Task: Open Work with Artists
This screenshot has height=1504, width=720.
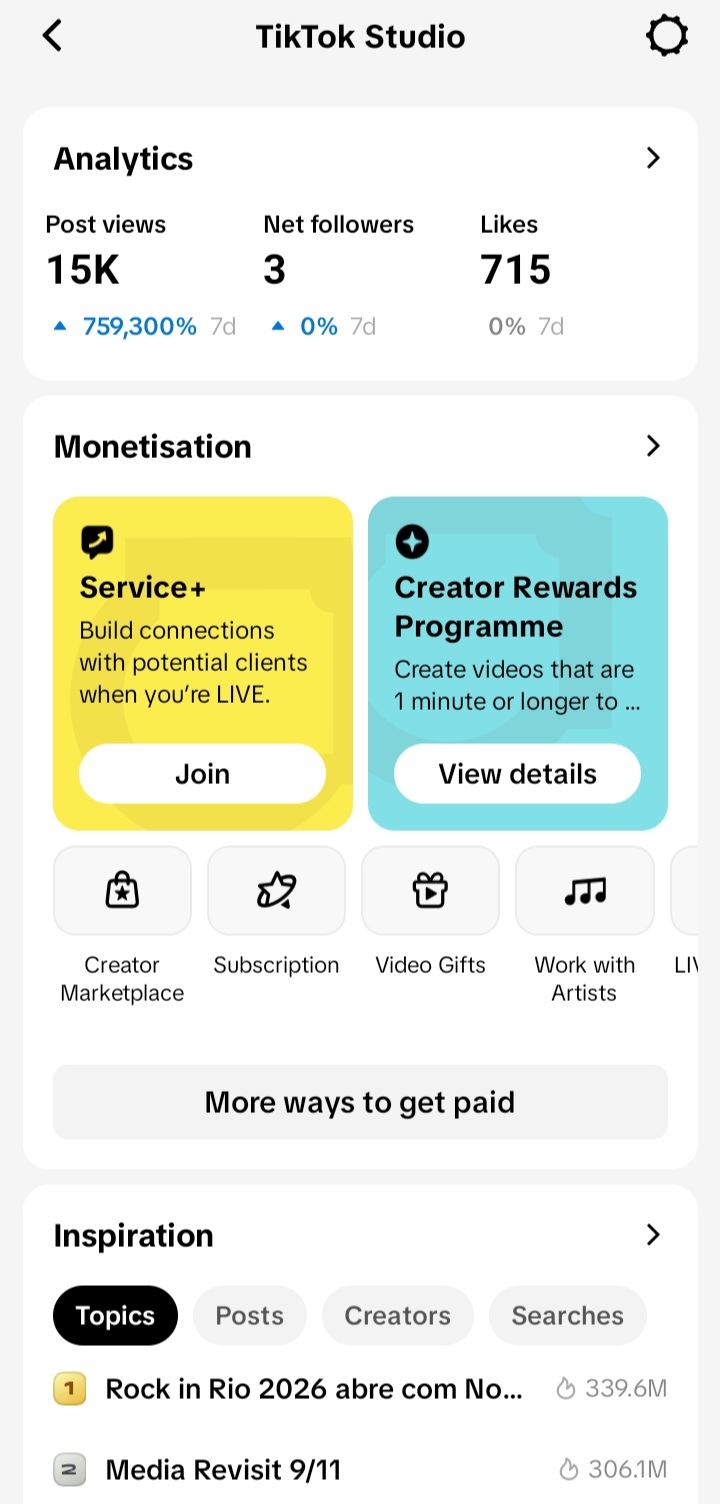Action: click(584, 926)
